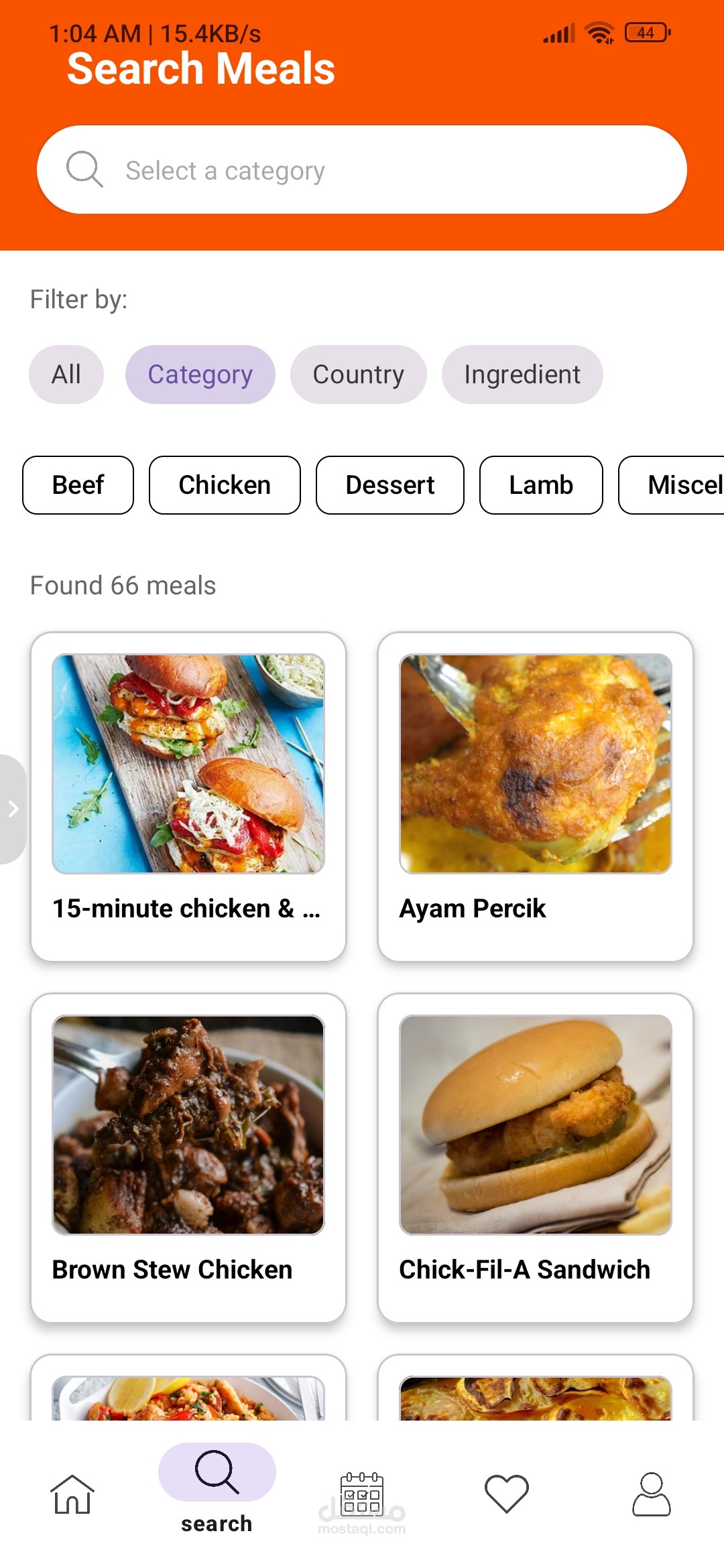Open the Ayam Percik meal card
Image resolution: width=724 pixels, height=1568 pixels.
tap(535, 796)
